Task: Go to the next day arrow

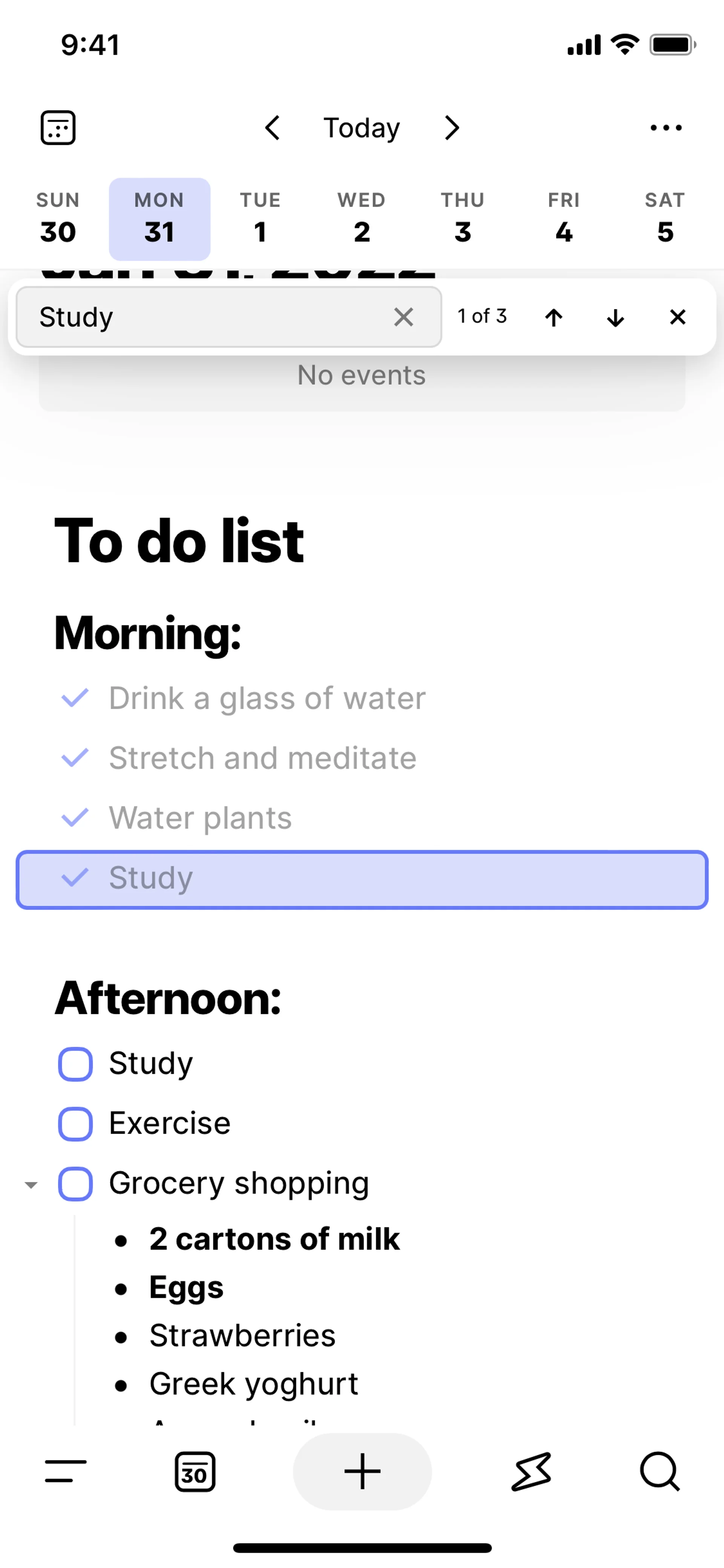Action: (451, 128)
